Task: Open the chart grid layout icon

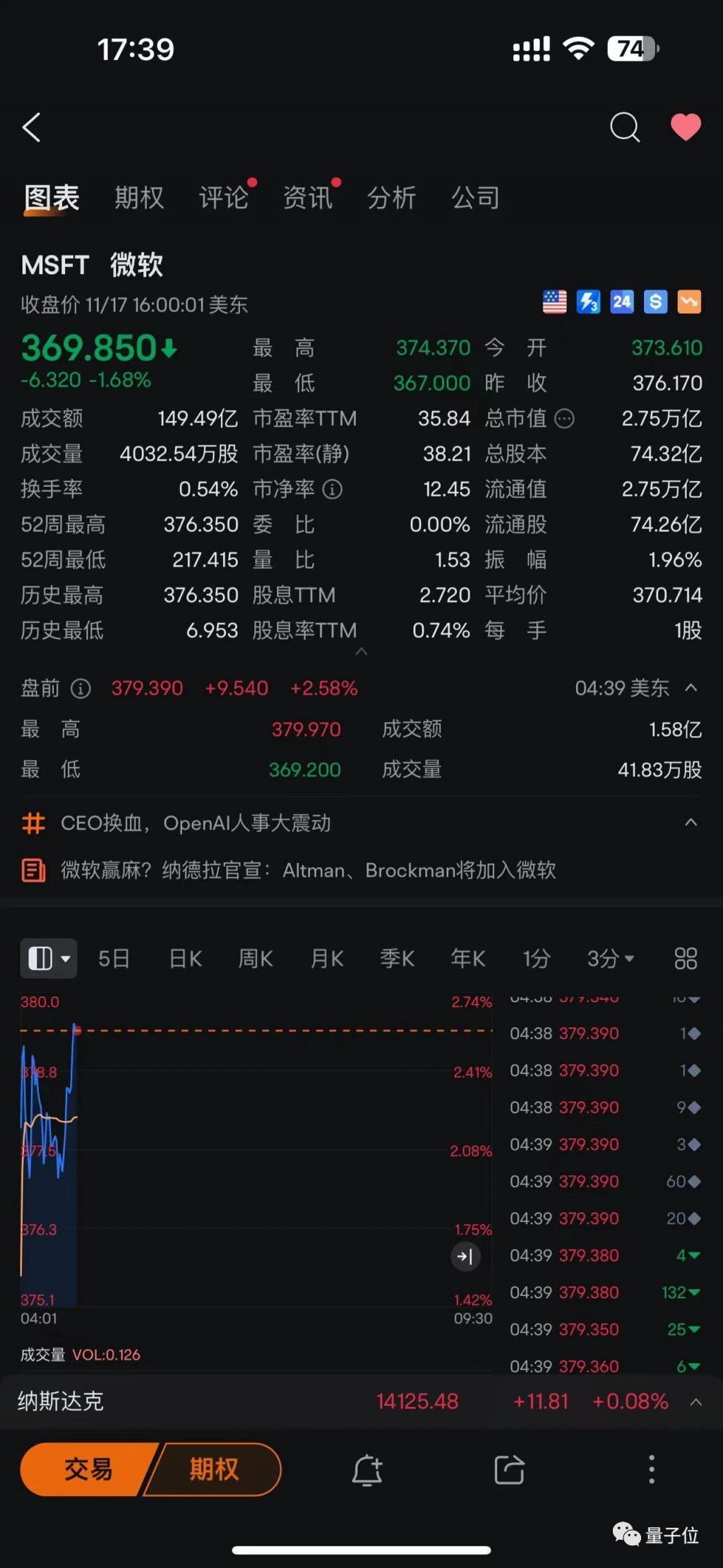Action: tap(684, 958)
